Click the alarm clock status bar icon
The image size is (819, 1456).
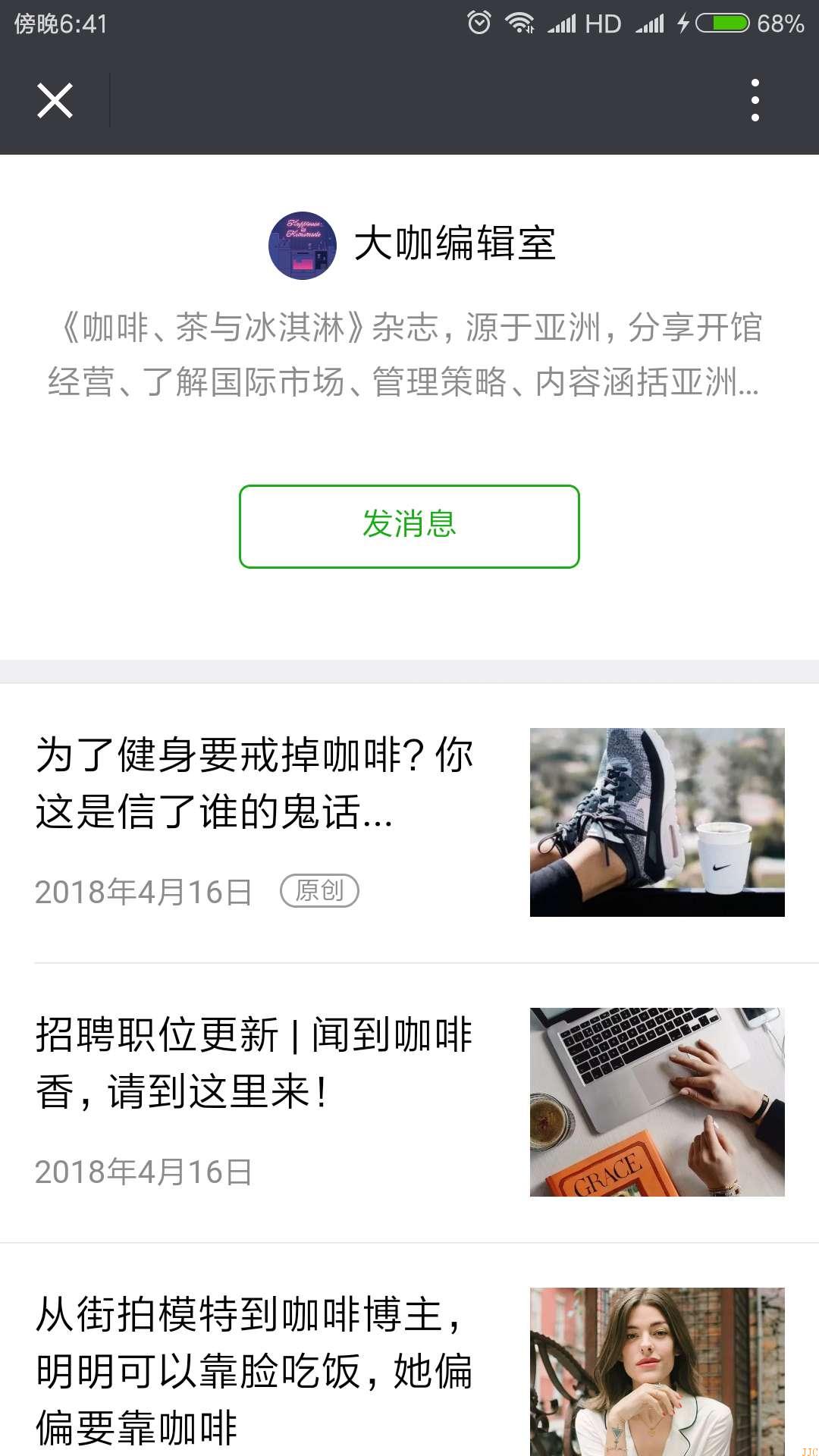point(478,22)
